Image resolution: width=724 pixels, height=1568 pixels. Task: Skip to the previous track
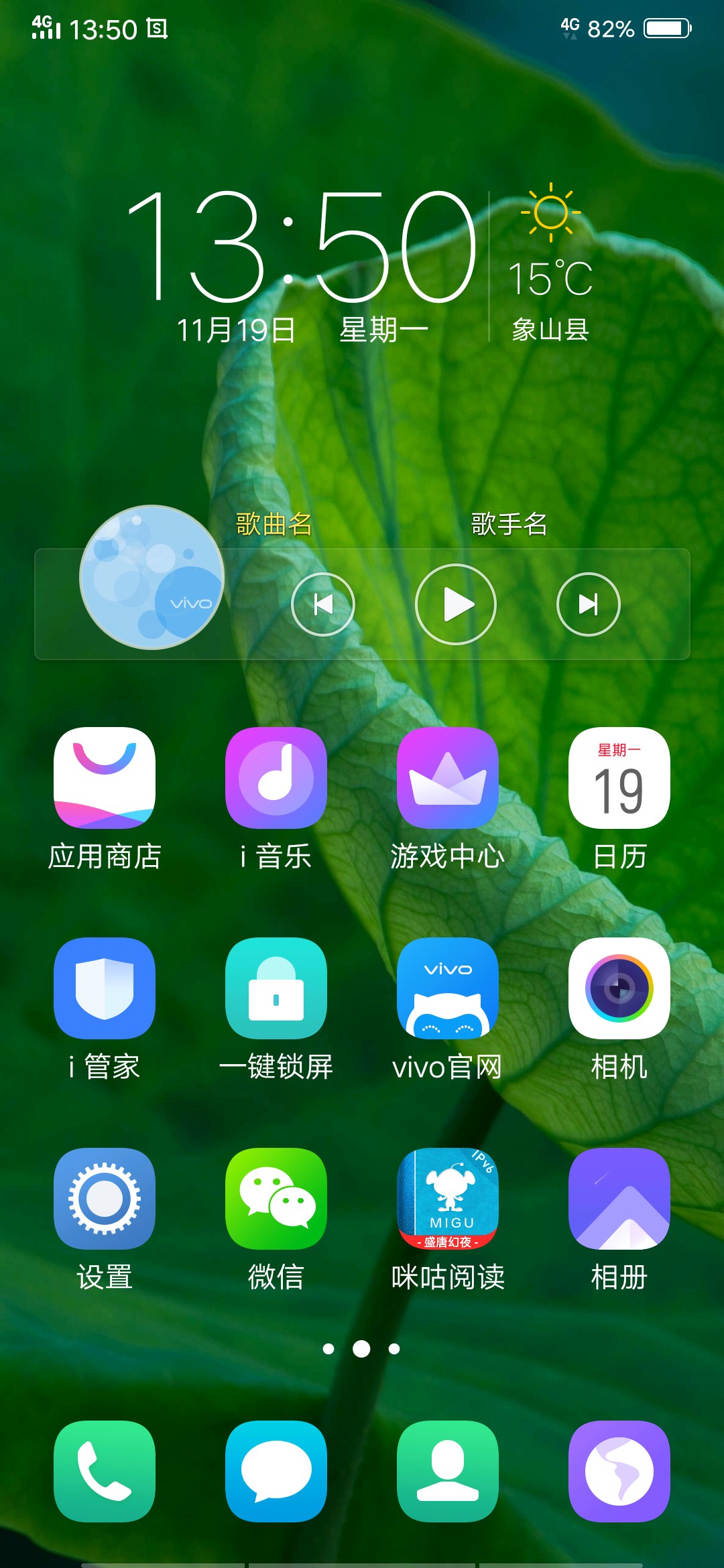pos(323,604)
